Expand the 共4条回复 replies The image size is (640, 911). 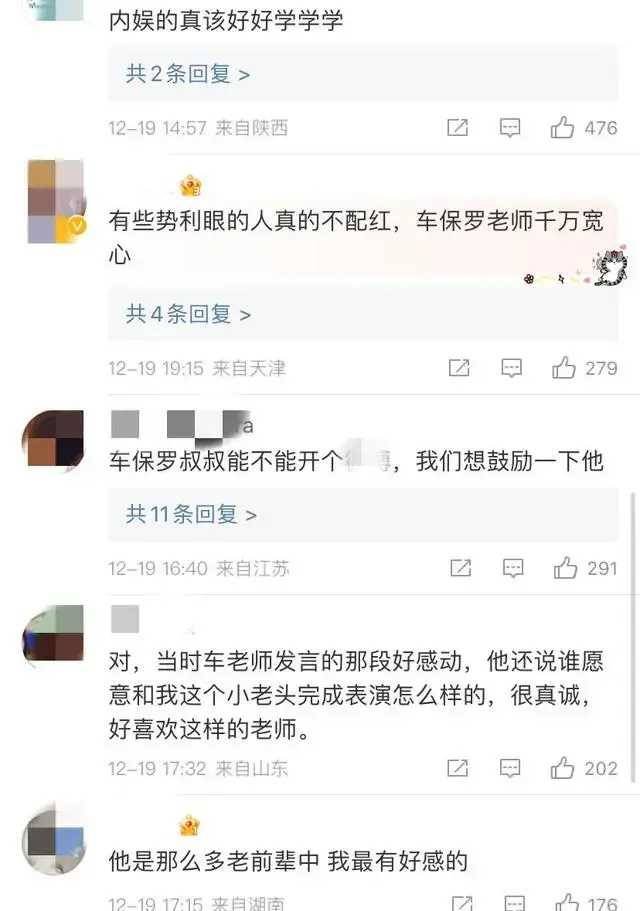[187, 314]
